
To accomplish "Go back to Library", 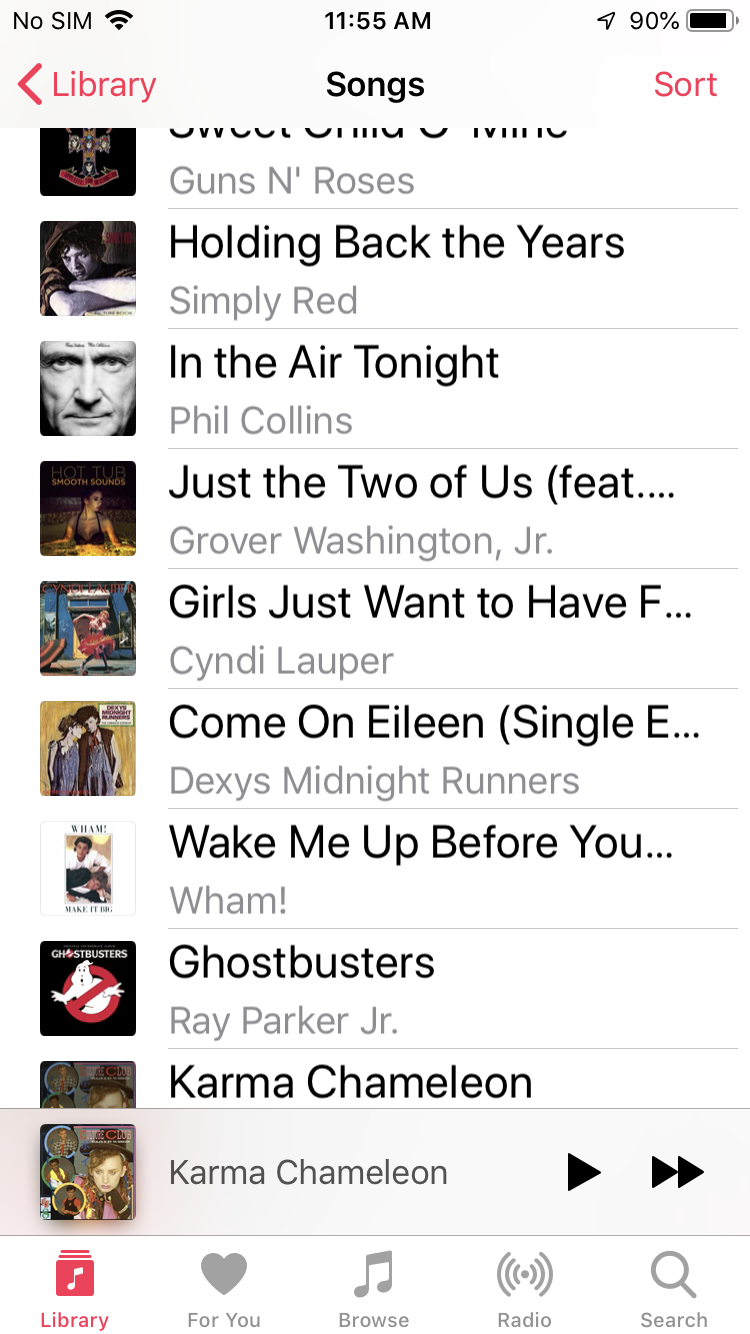I will [x=88, y=85].
